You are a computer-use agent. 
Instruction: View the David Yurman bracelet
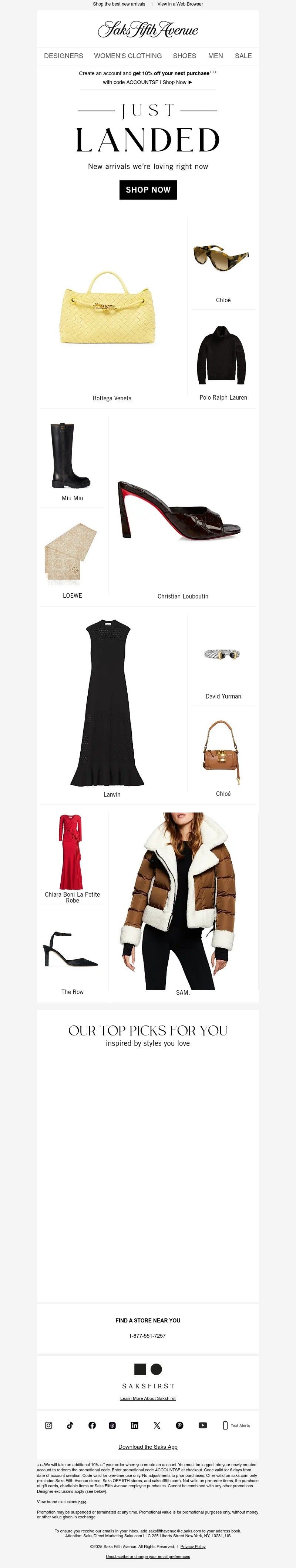[223, 654]
